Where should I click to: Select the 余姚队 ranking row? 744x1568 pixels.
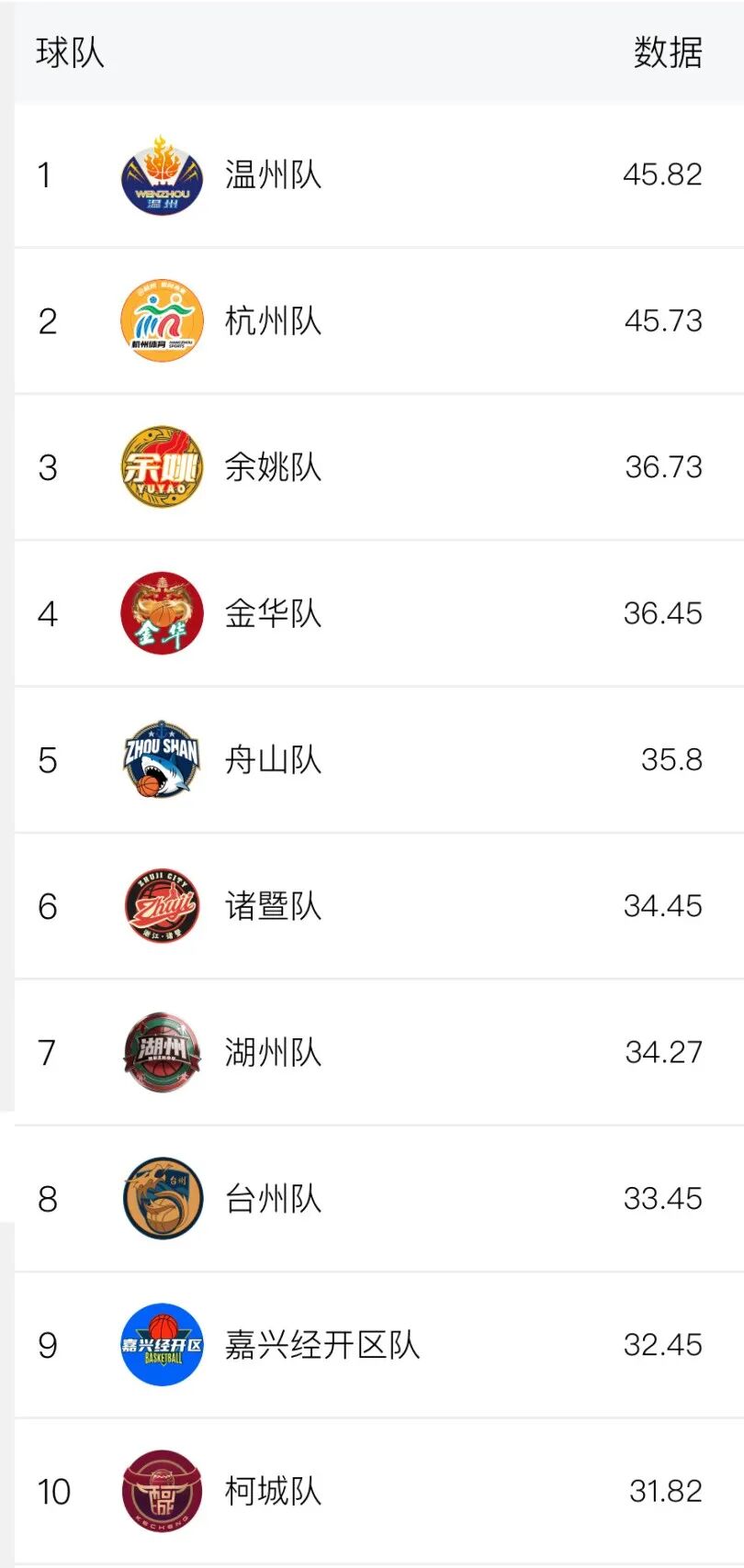[x=273, y=467]
